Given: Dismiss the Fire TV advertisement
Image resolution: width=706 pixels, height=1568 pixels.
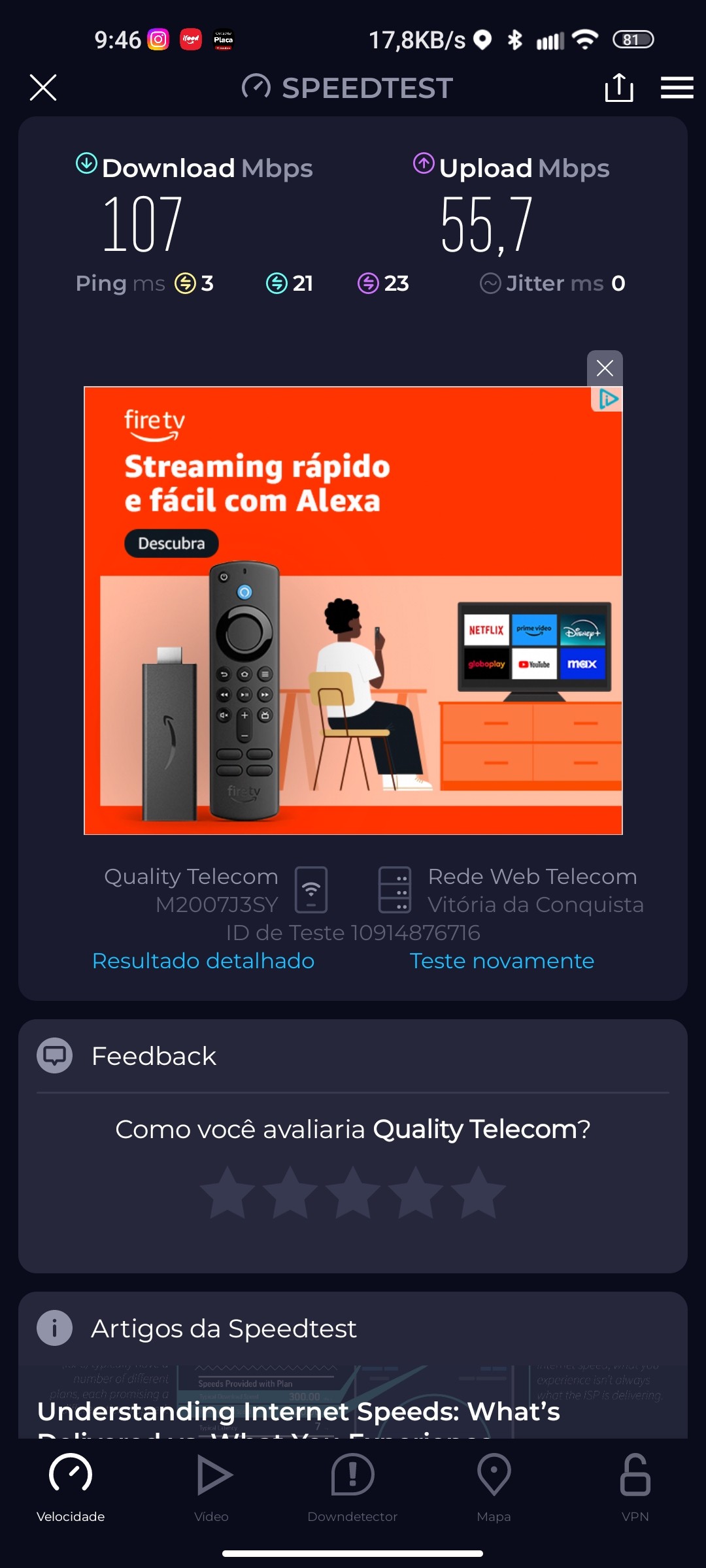Looking at the screenshot, I should pyautogui.click(x=605, y=368).
